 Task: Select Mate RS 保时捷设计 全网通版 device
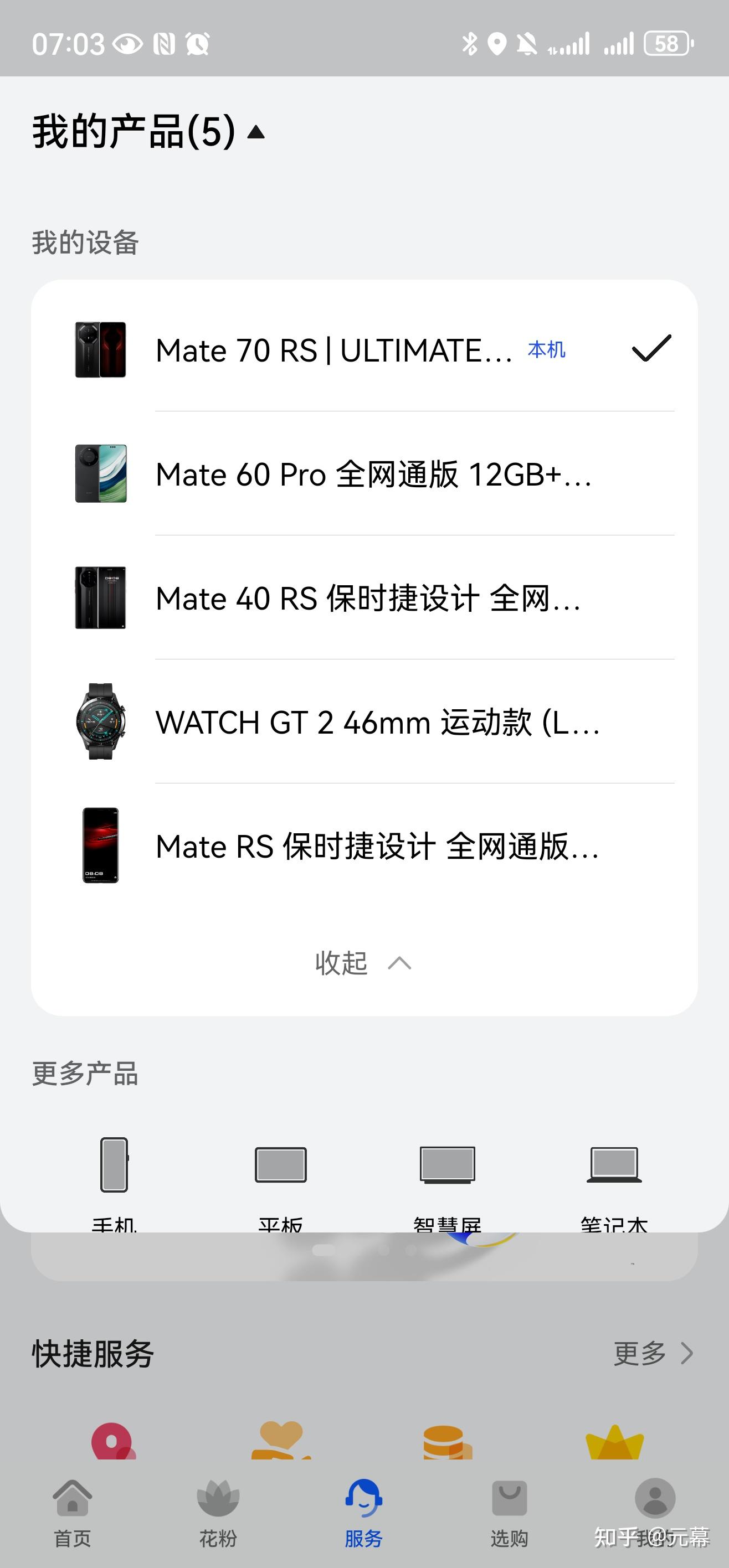coord(377,847)
